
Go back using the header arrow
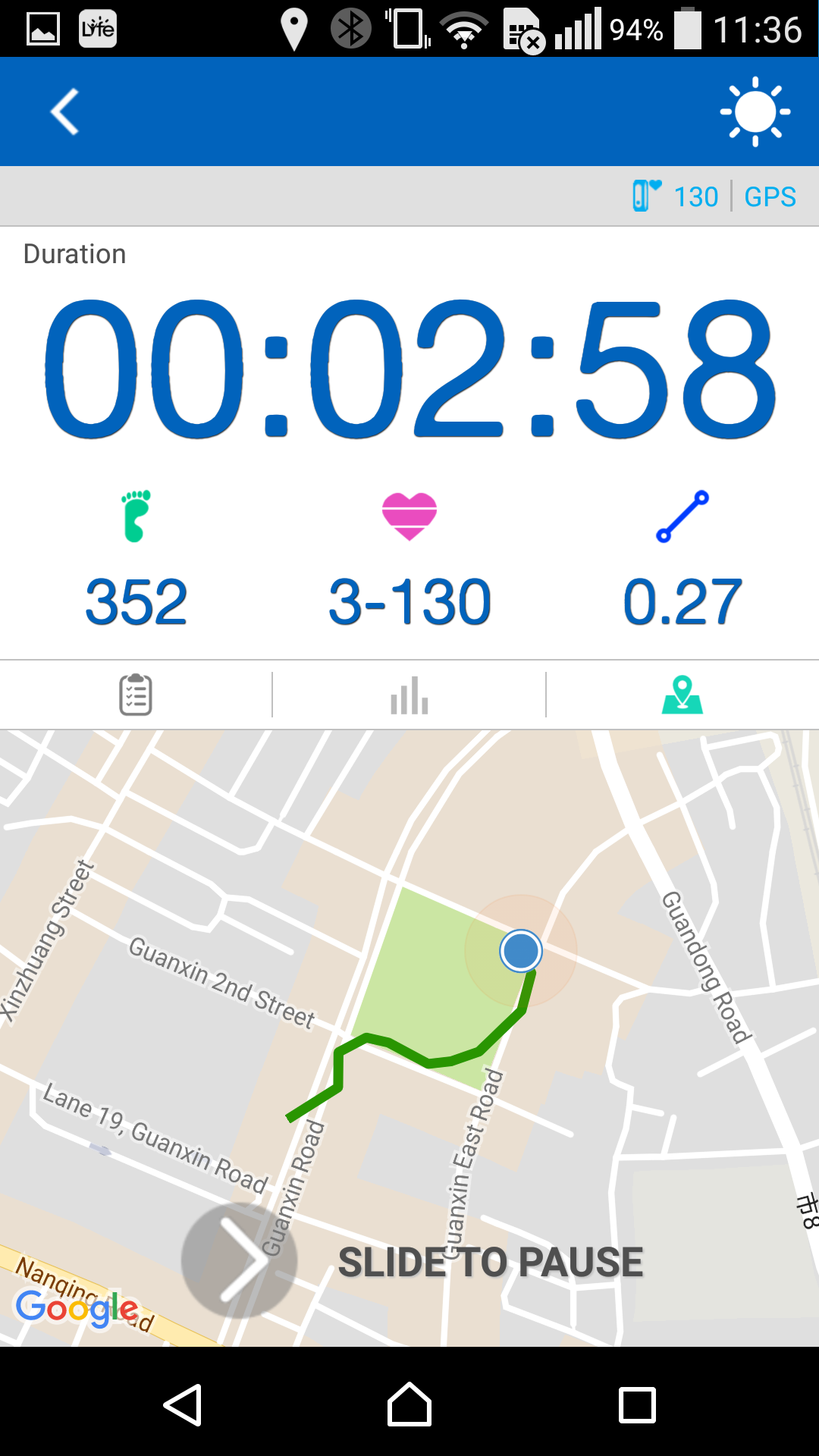point(65,112)
